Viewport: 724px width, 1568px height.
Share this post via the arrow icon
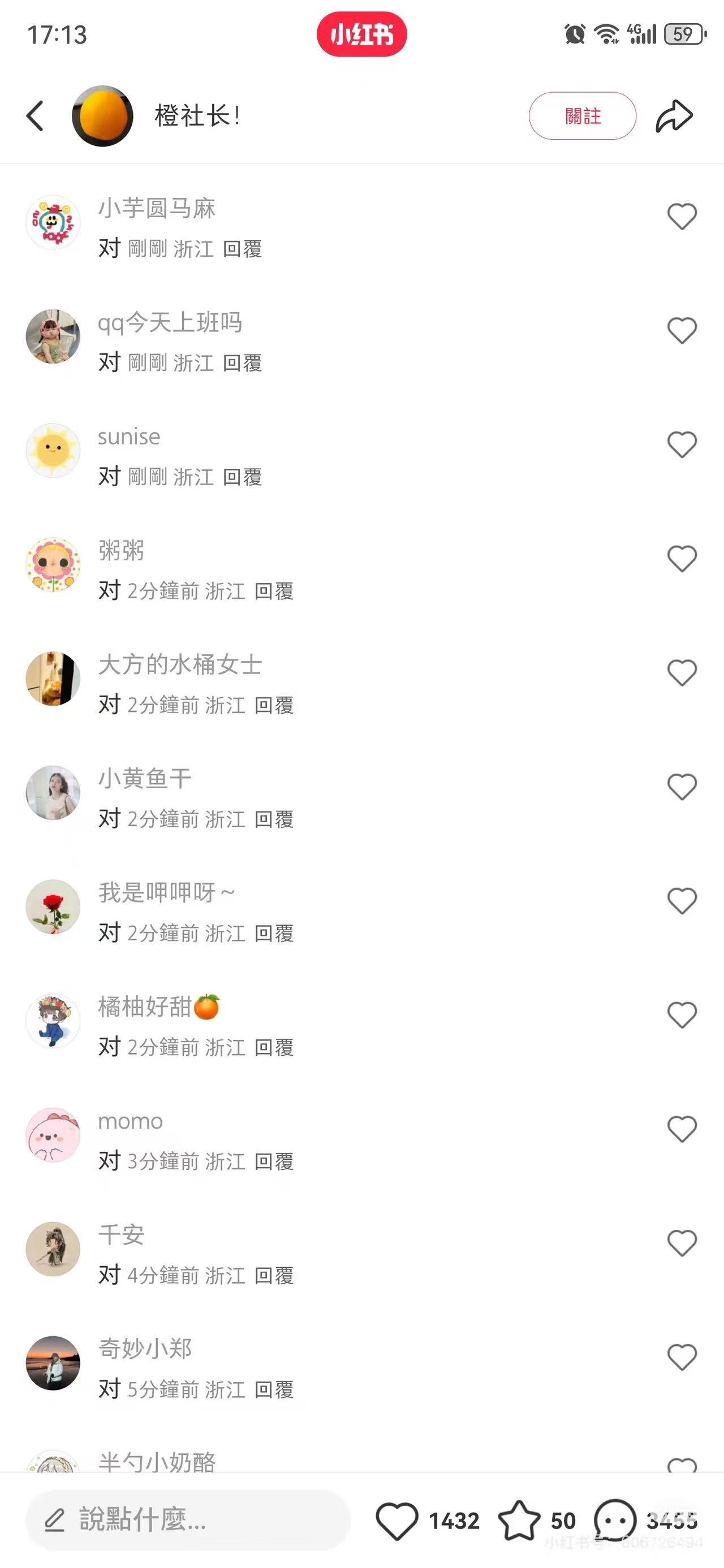pos(674,116)
